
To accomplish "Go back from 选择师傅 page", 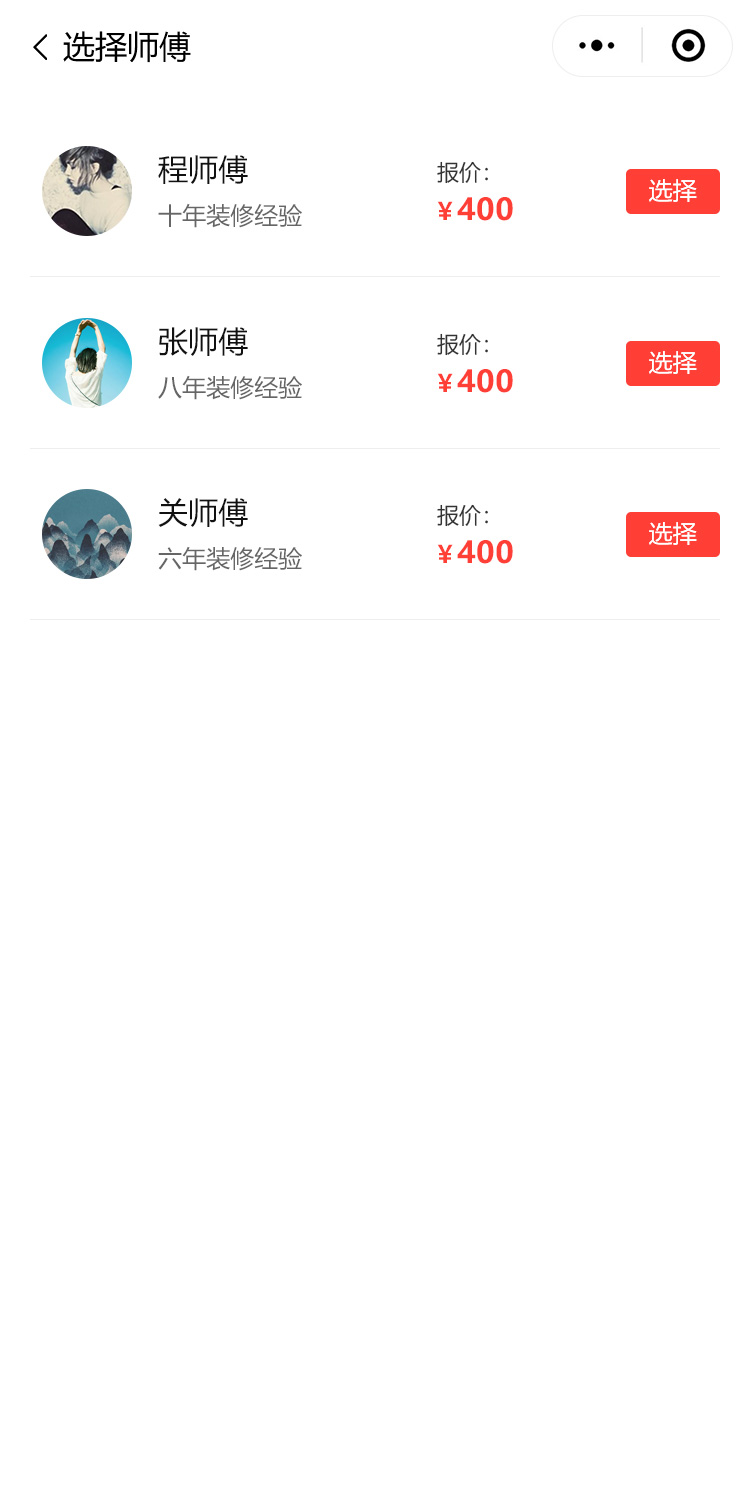I will (40, 47).
